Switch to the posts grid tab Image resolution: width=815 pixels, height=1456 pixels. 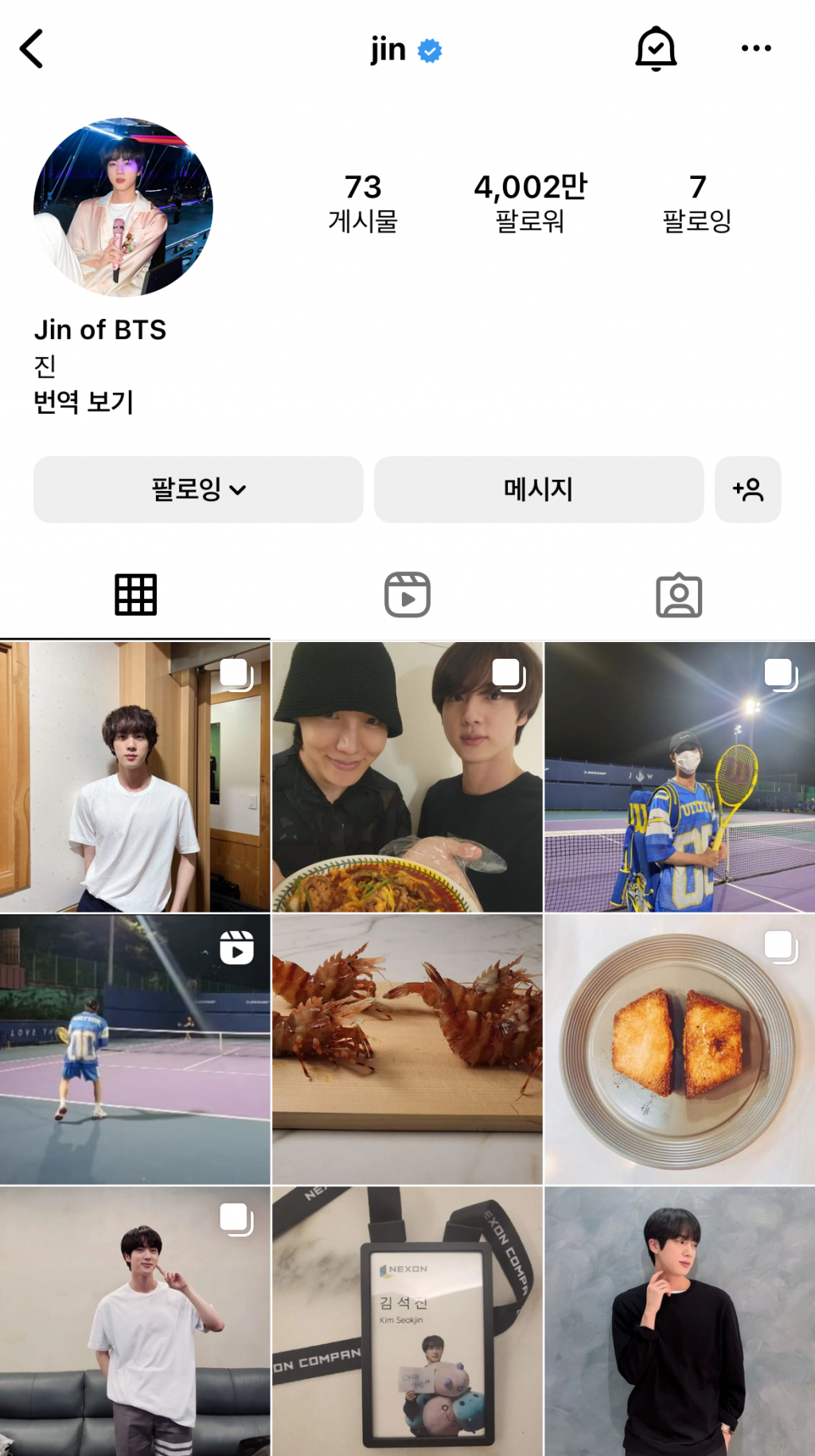[135, 595]
